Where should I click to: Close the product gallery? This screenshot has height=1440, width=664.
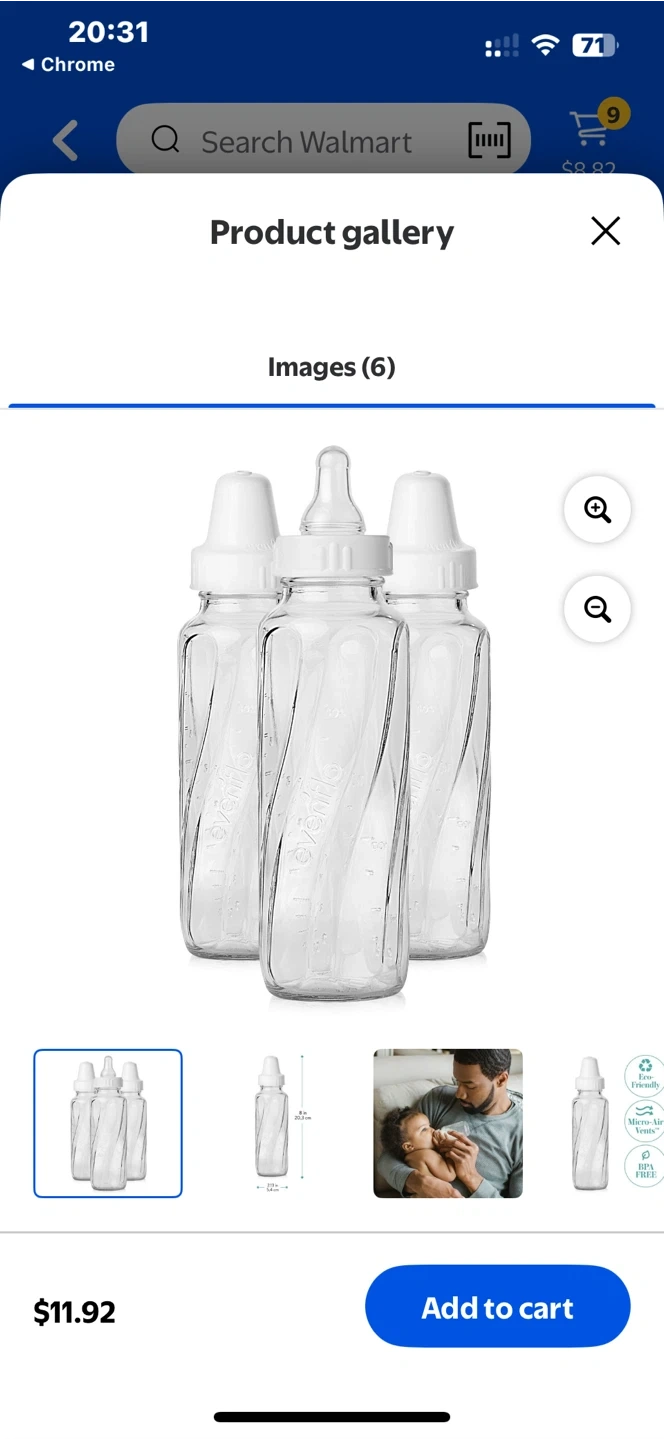(x=605, y=231)
